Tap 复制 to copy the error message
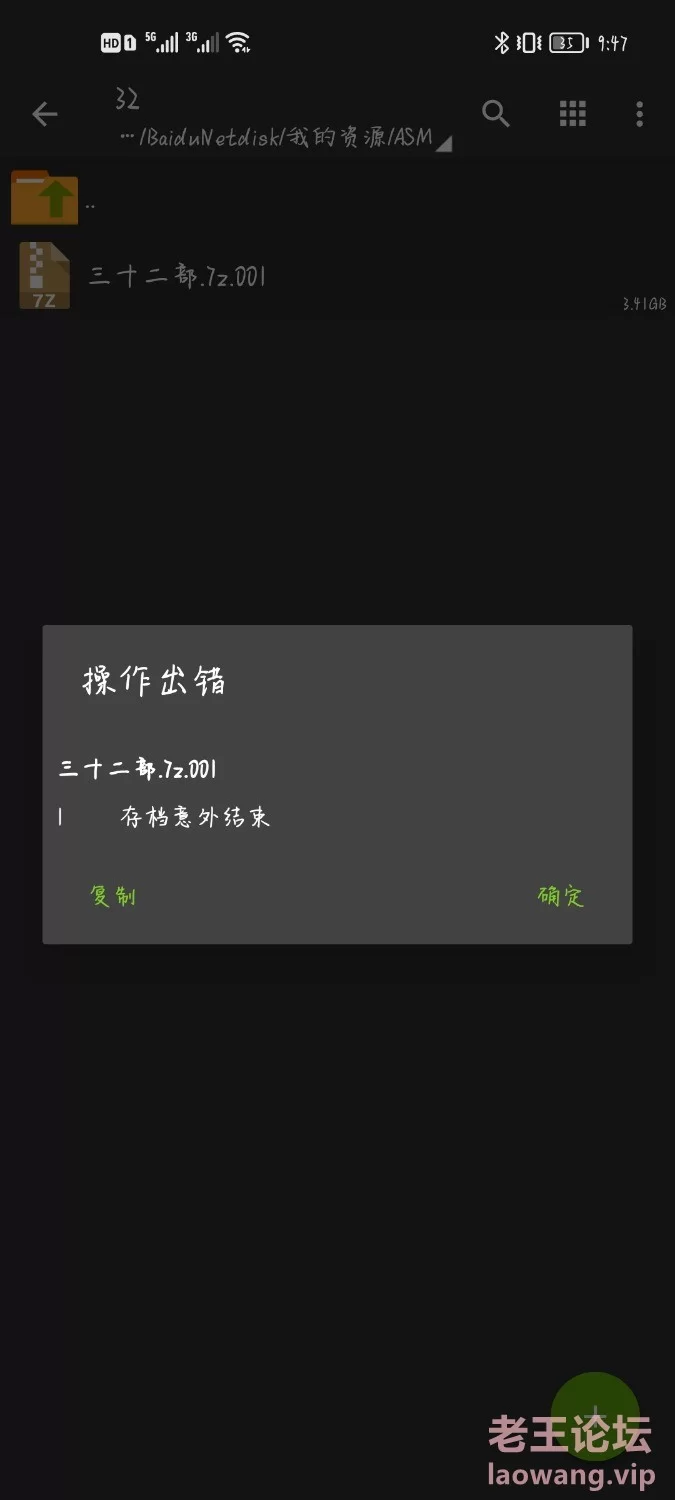675x1500 pixels. click(112, 896)
